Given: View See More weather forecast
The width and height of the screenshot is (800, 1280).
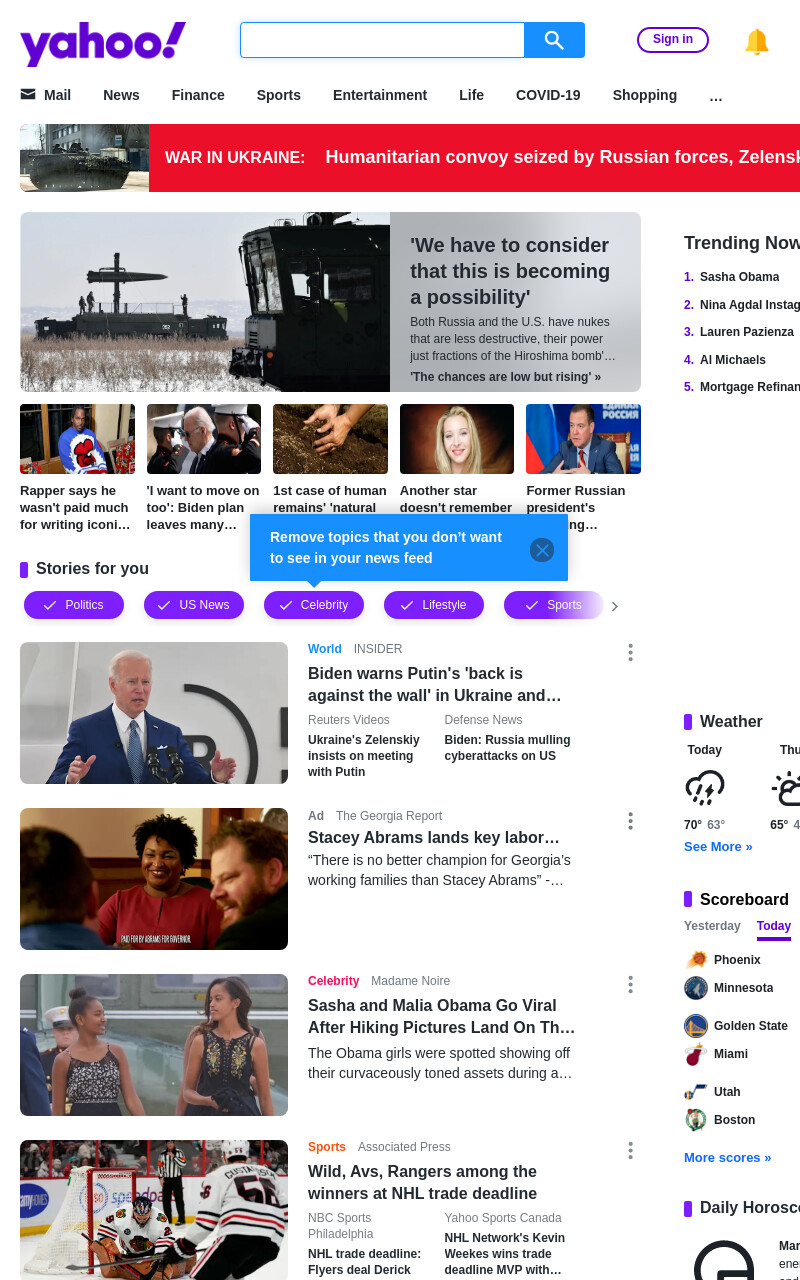Looking at the screenshot, I should point(718,847).
